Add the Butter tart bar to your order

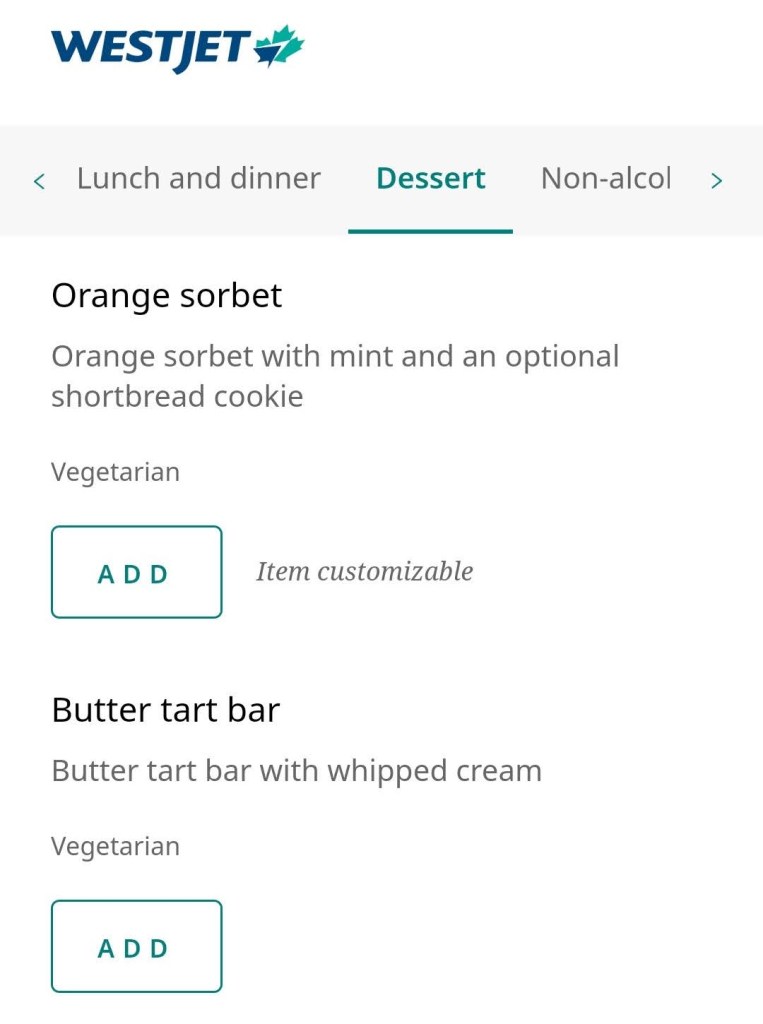[x=136, y=946]
